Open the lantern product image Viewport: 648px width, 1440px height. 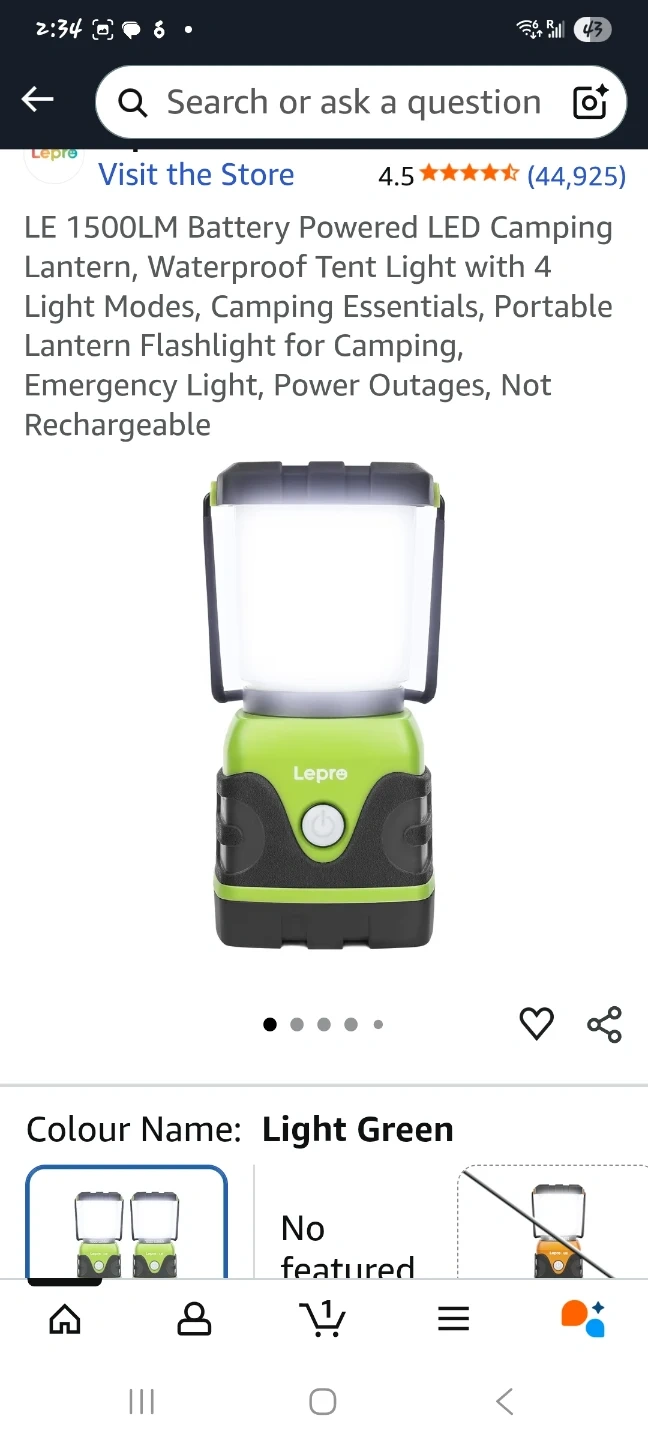(x=324, y=705)
